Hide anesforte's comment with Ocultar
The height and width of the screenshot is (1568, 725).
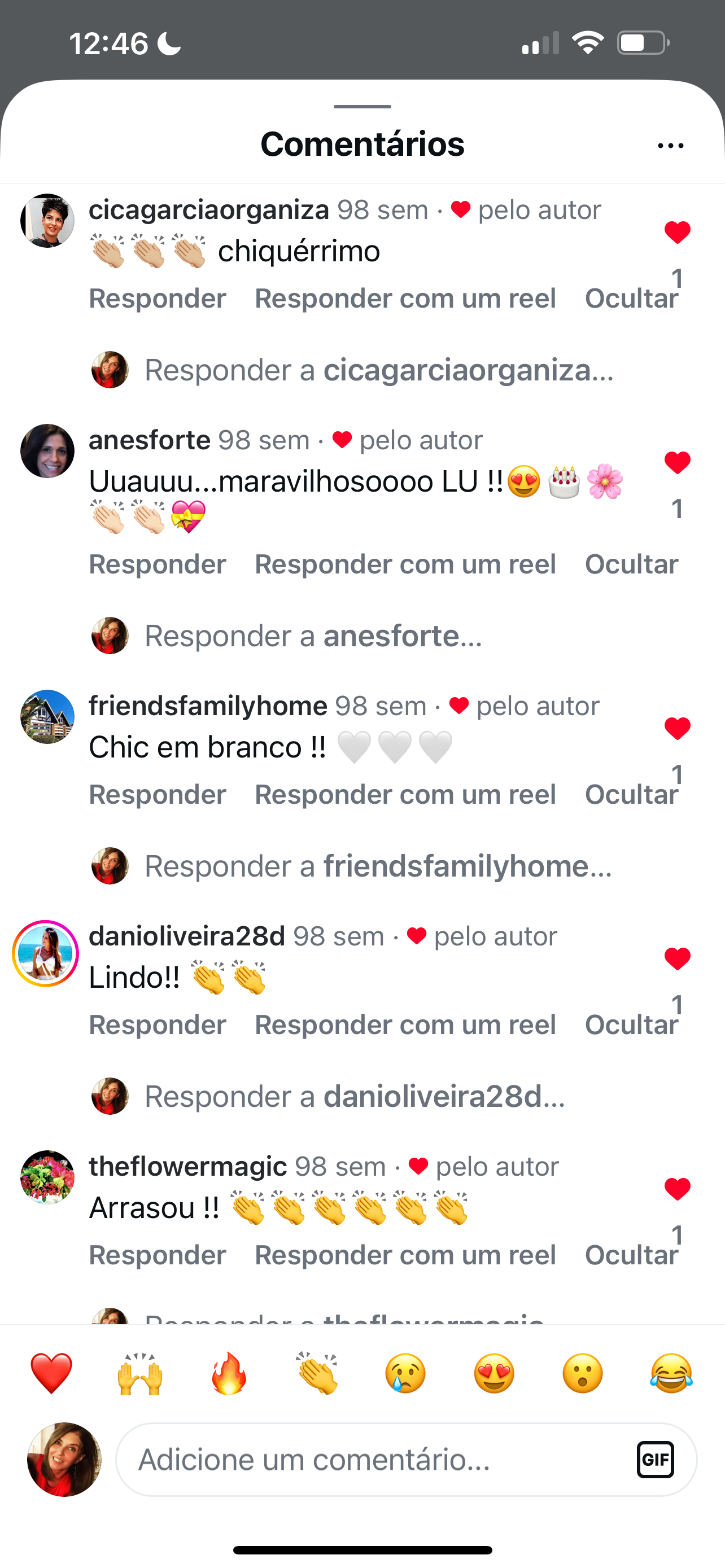(x=631, y=564)
